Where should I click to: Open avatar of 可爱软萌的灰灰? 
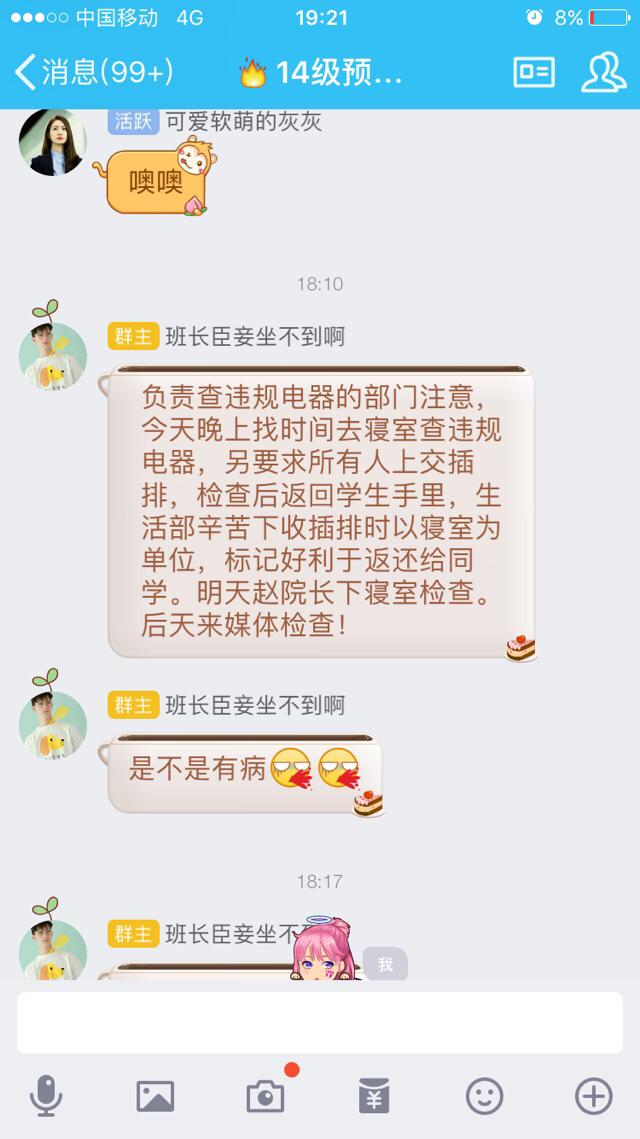(52, 142)
